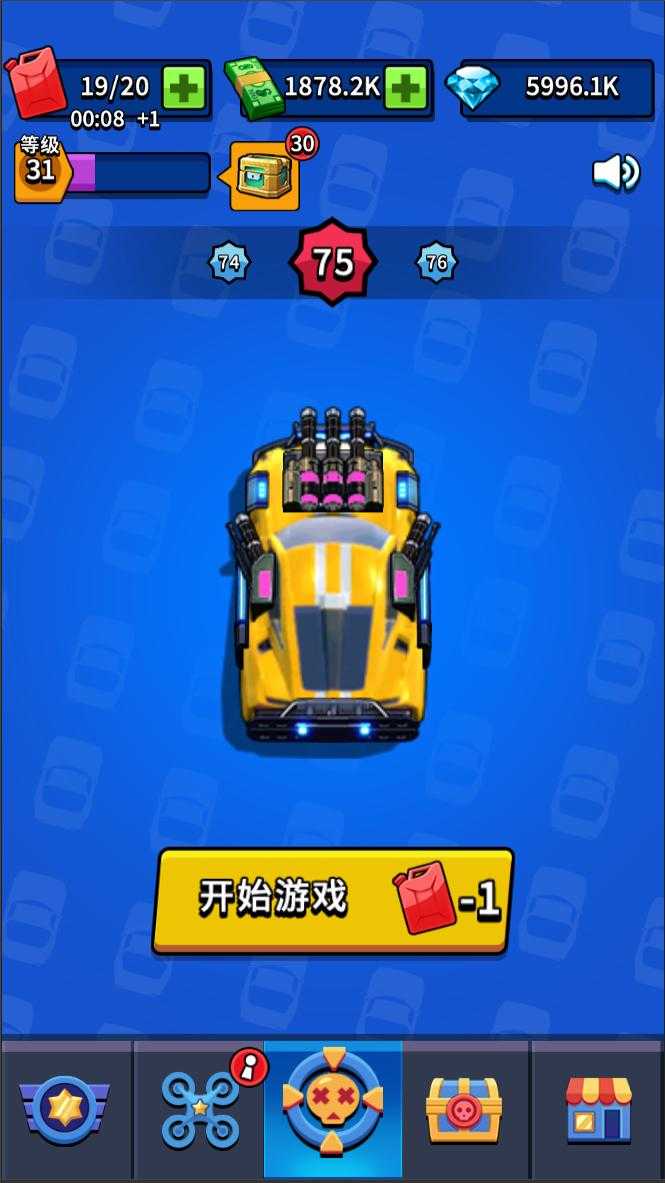This screenshot has width=665, height=1183.
Task: Add more cash with the green plus
Action: click(x=406, y=88)
